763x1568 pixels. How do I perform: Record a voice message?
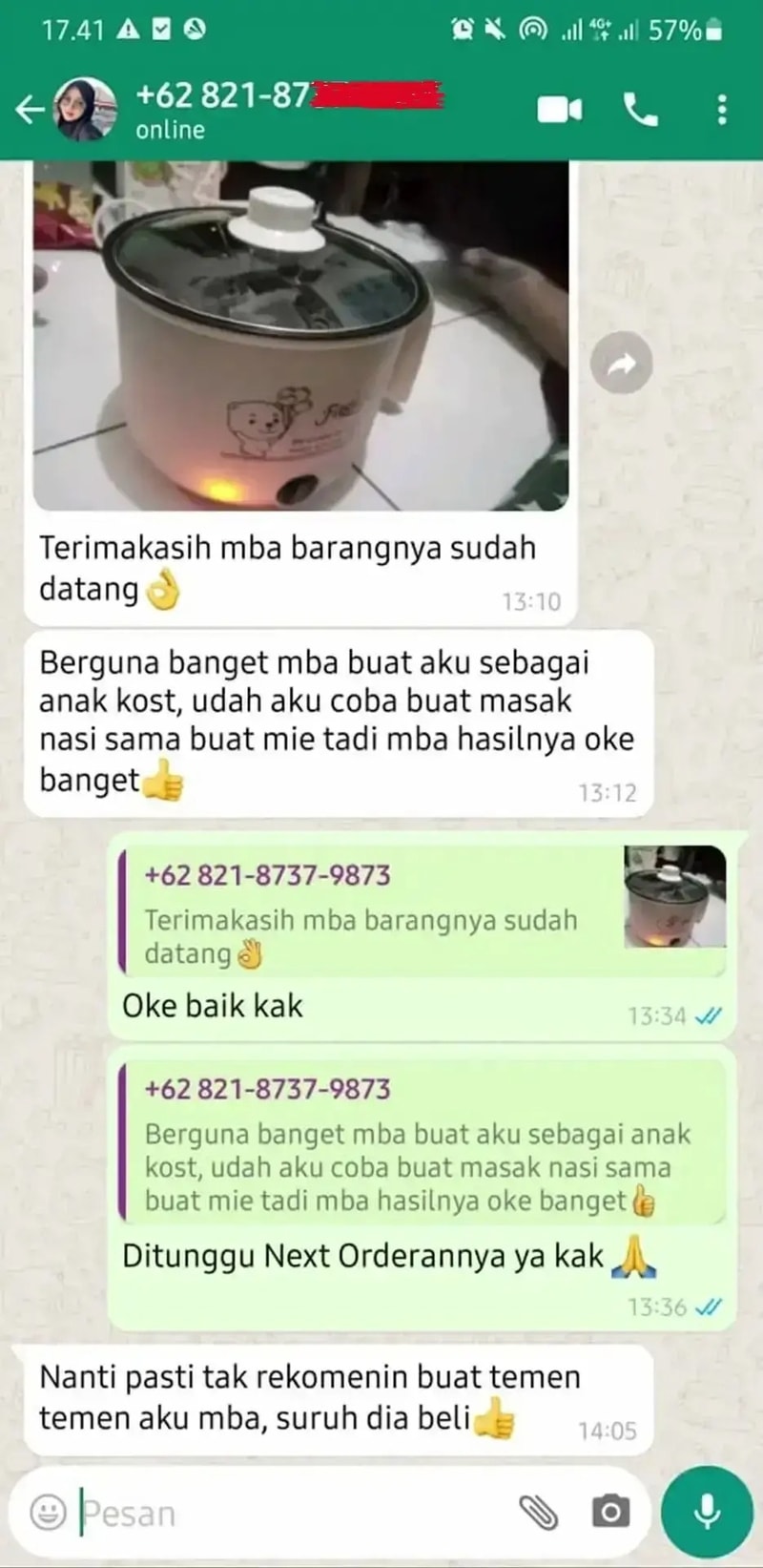click(x=707, y=1512)
